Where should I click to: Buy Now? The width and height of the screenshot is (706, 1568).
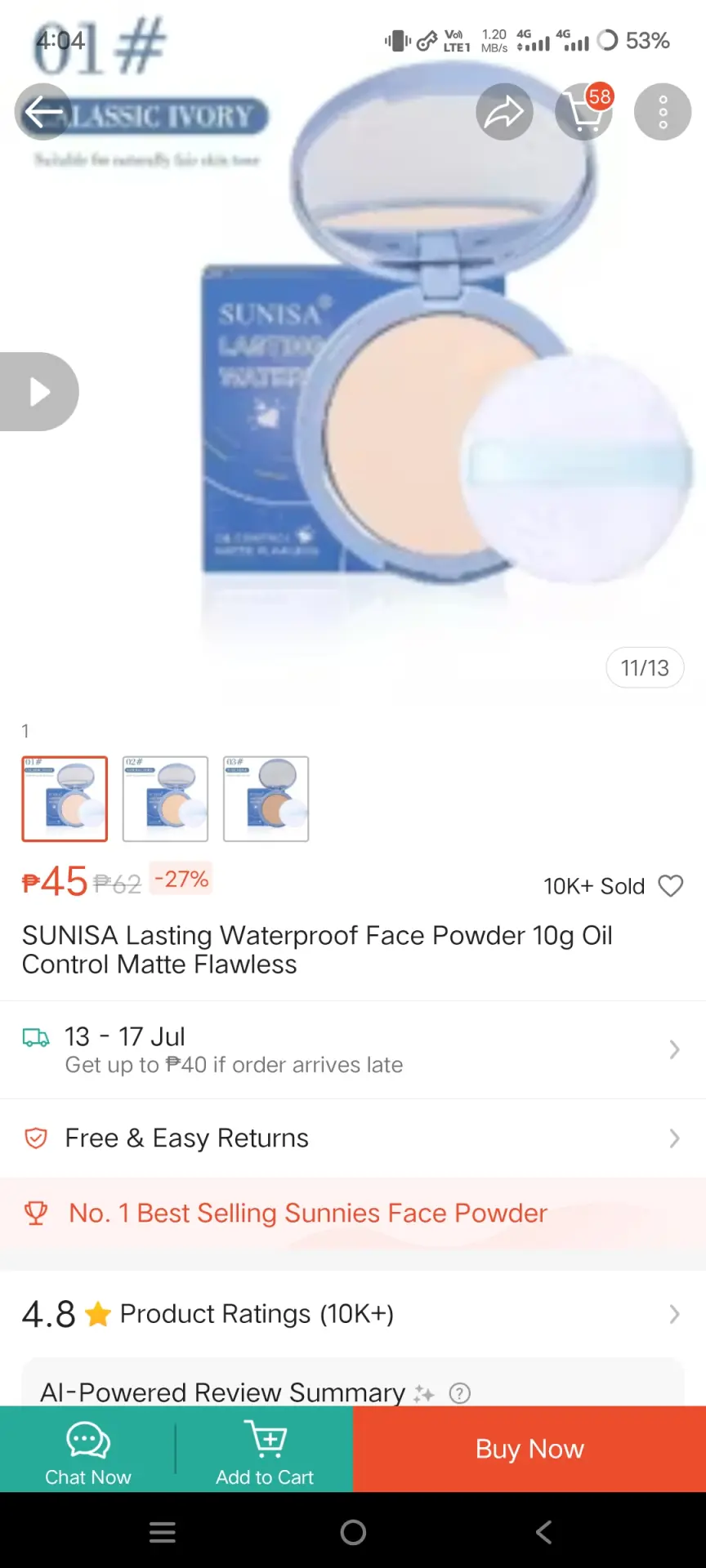click(529, 1450)
